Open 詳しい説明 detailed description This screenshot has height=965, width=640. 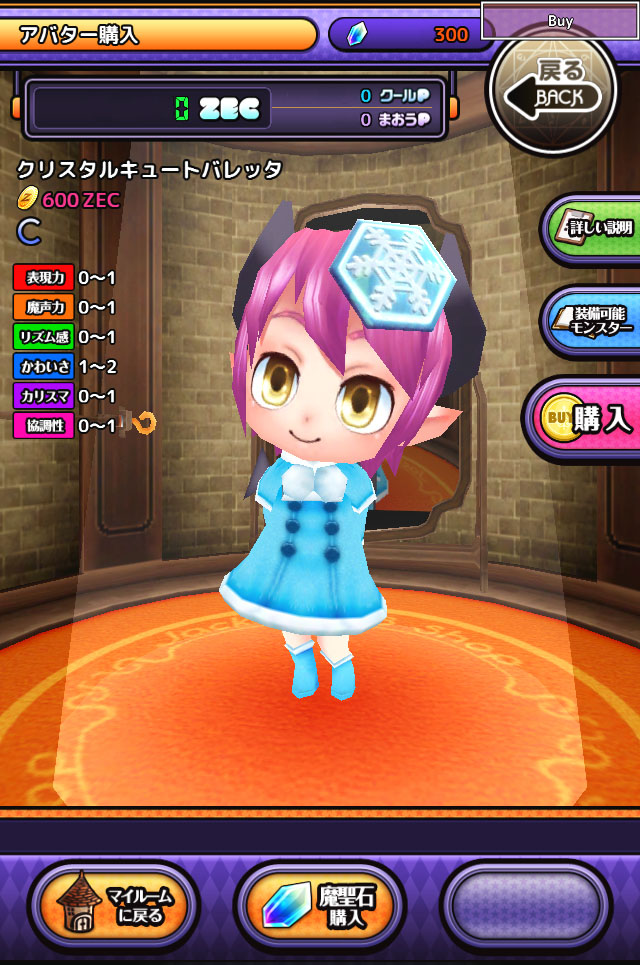(x=594, y=228)
